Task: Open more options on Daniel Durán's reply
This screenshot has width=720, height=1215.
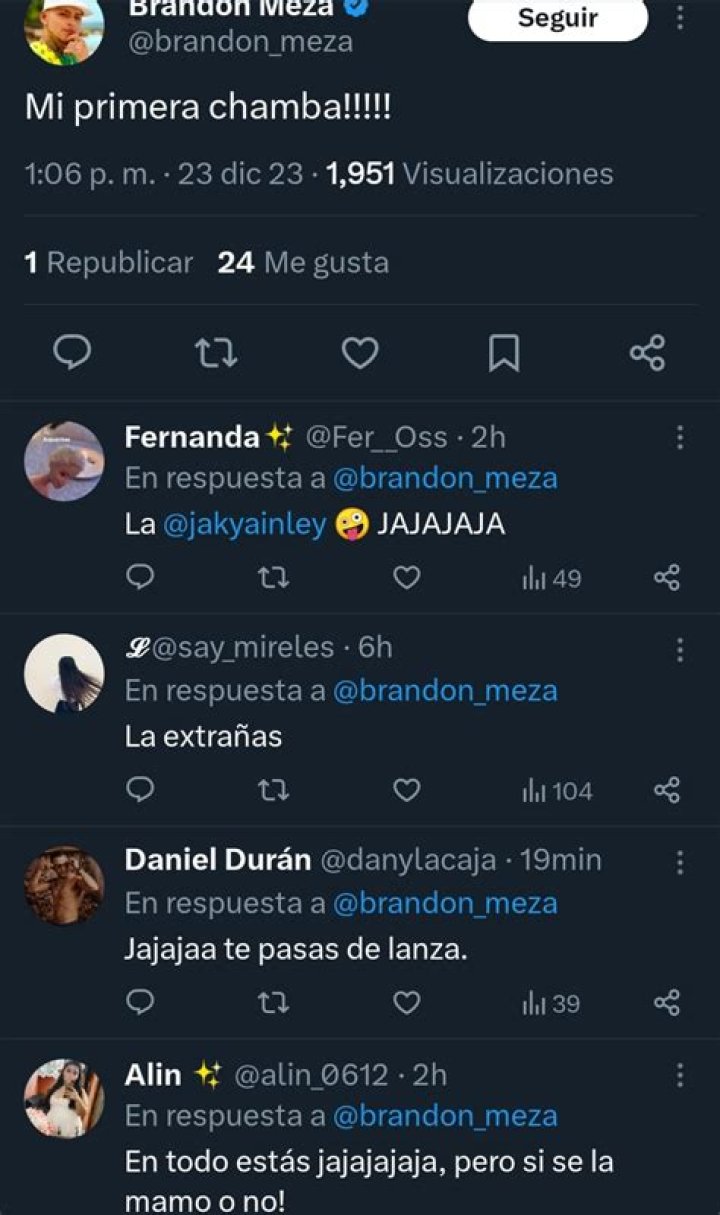Action: tap(680, 862)
